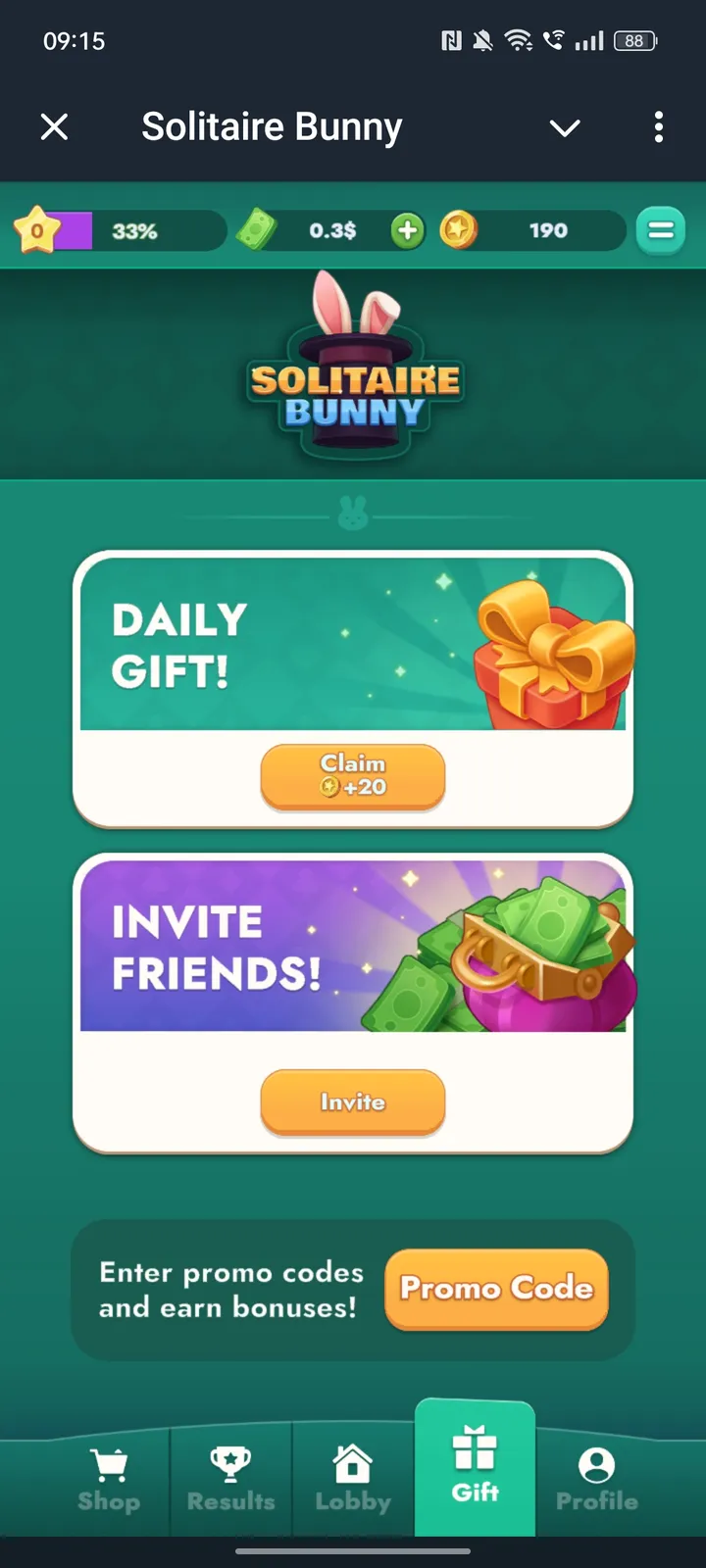
Task: Open the Profile tab
Action: coord(596,1481)
